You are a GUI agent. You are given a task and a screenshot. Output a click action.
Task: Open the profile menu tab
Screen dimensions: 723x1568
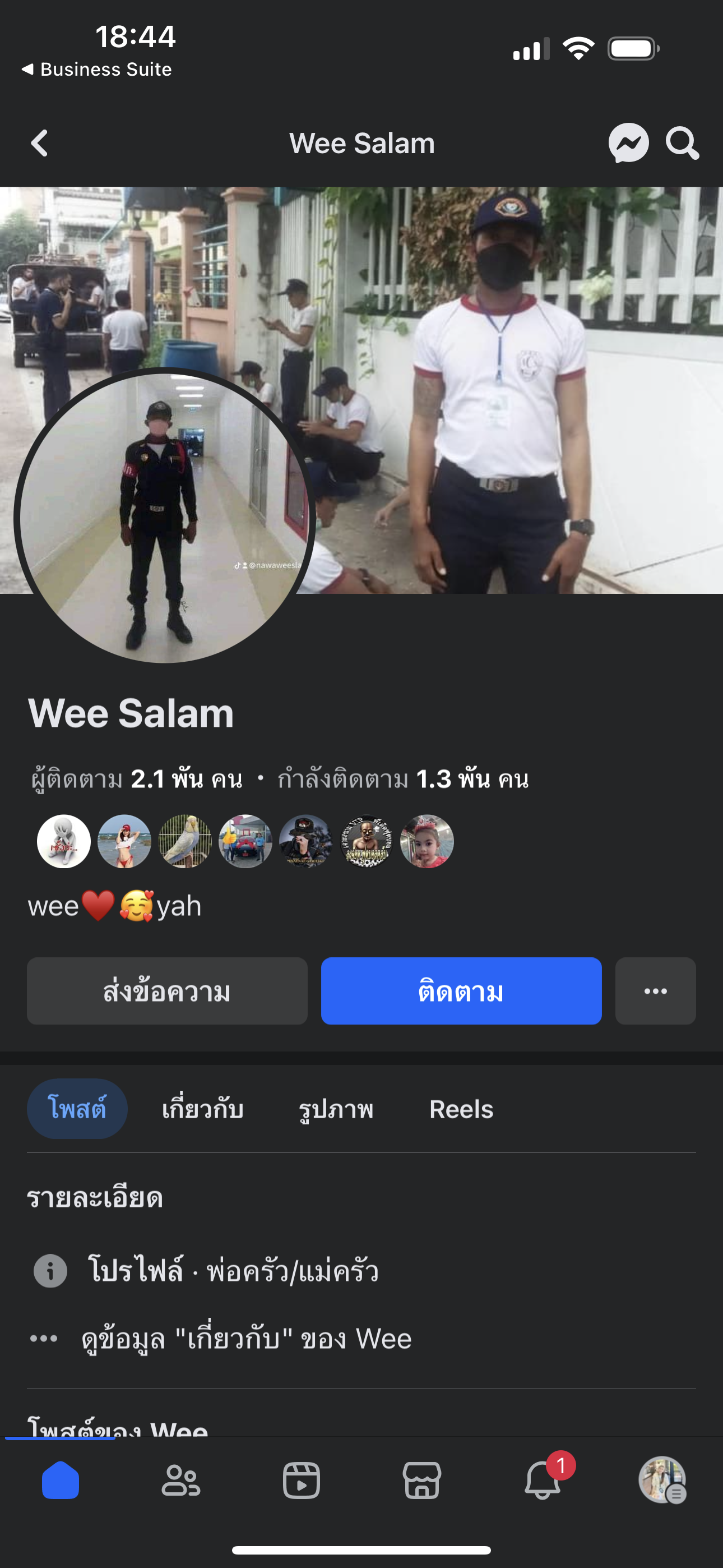click(662, 1481)
